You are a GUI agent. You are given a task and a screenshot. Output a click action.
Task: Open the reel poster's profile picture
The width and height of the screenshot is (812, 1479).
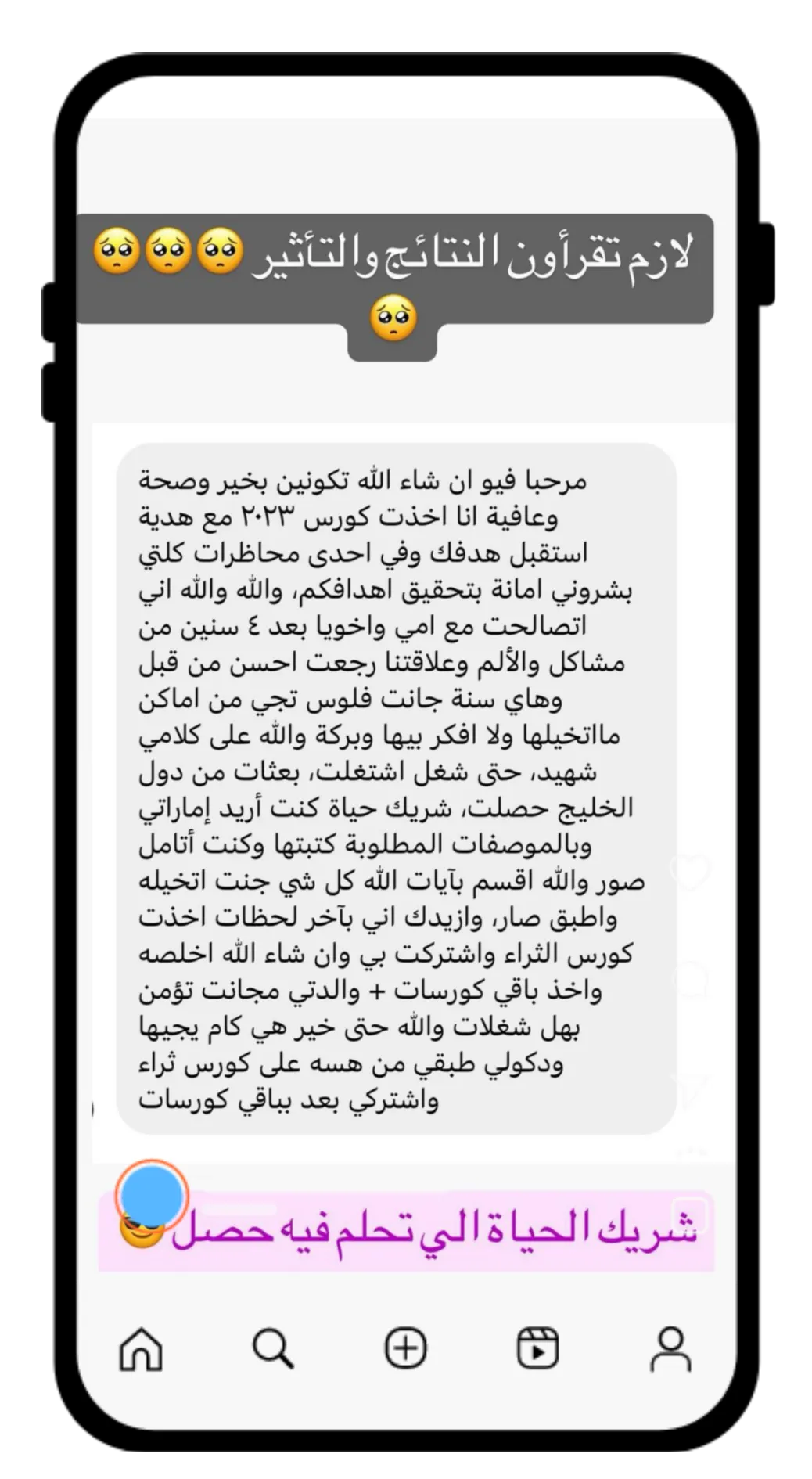pyautogui.click(x=152, y=1195)
